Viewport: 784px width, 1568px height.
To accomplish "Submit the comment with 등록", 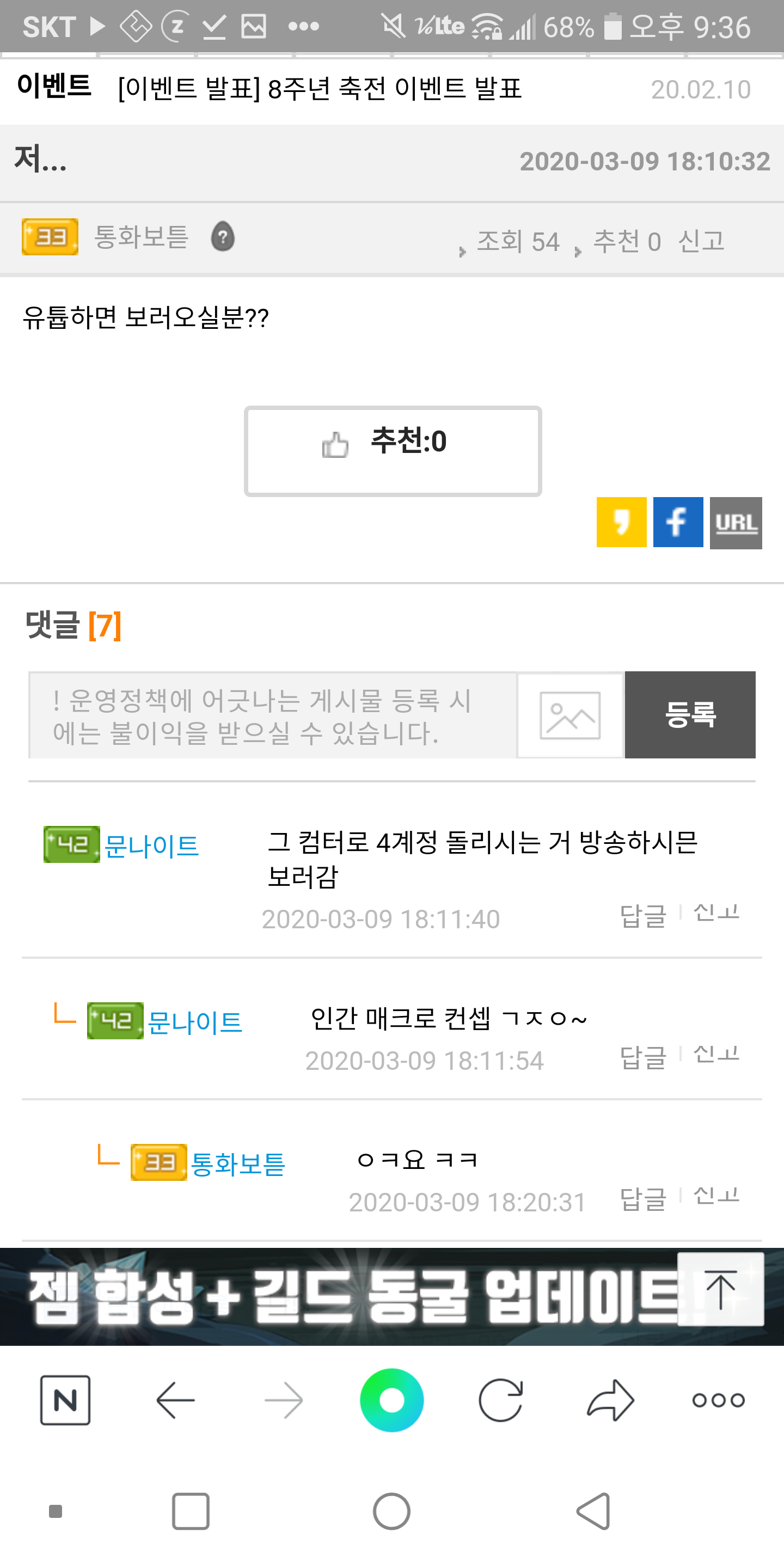I will point(690,715).
